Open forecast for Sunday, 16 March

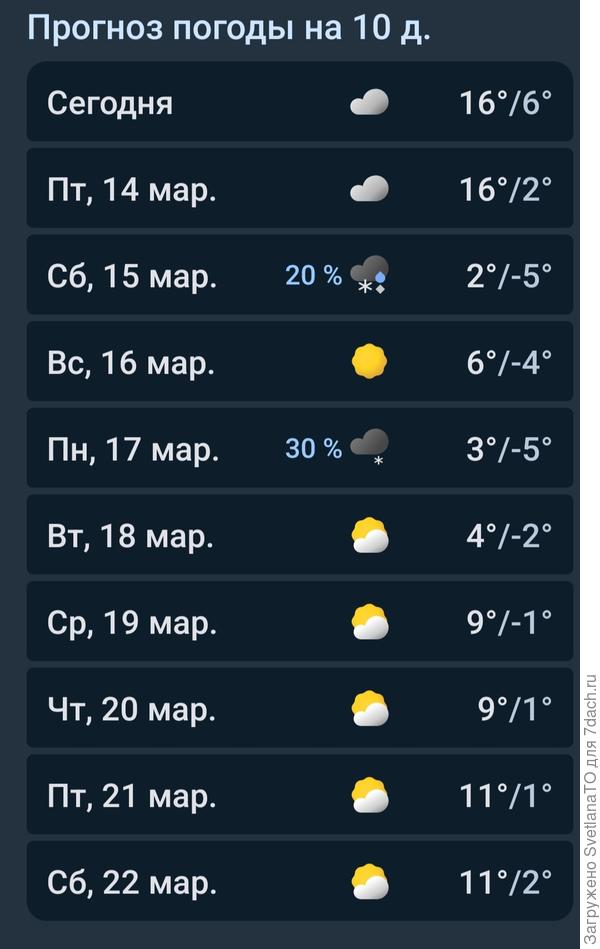click(299, 362)
